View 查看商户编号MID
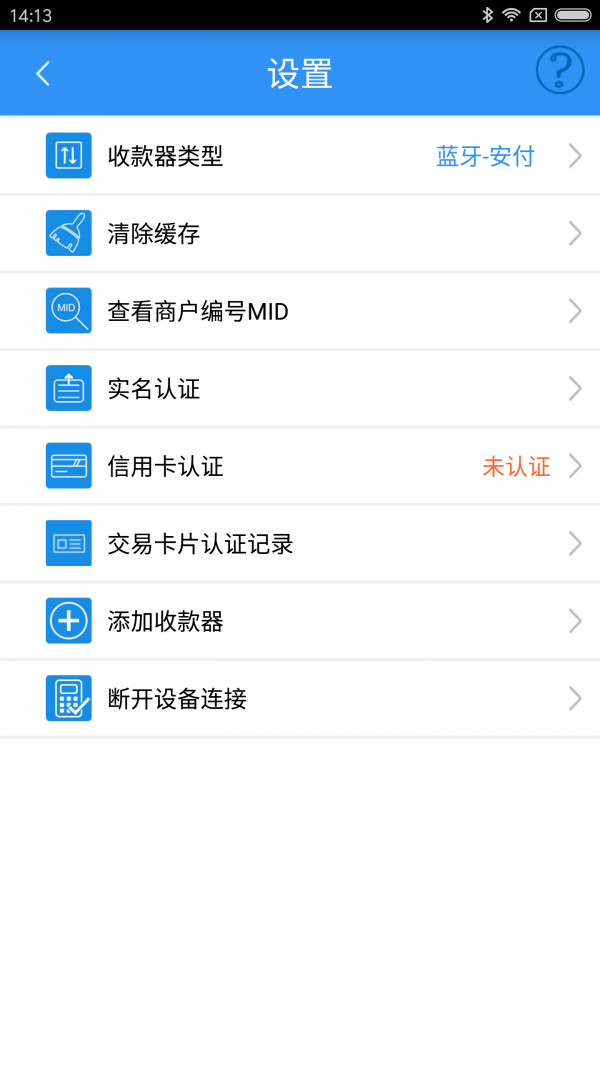600x1067 pixels. click(x=300, y=311)
